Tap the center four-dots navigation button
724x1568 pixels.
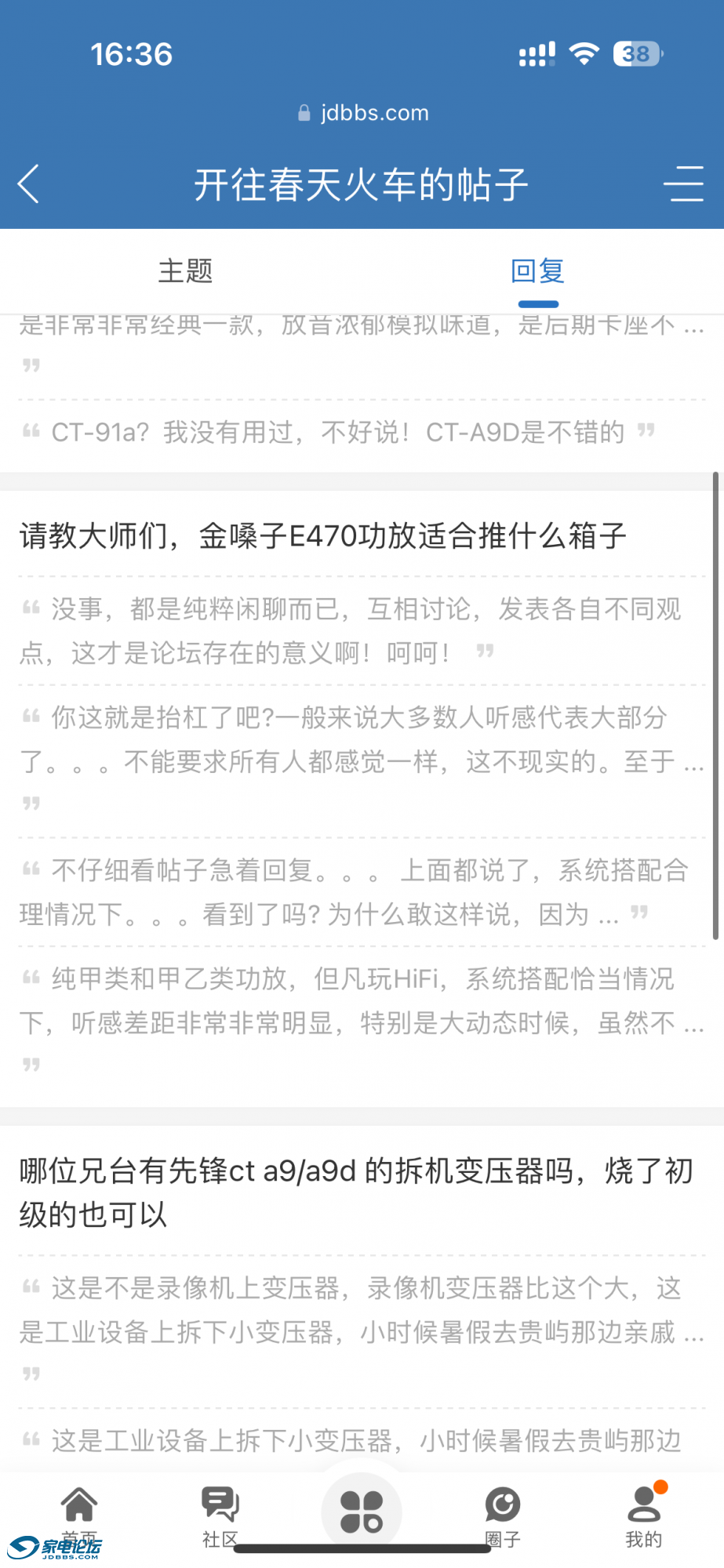pos(362,1511)
